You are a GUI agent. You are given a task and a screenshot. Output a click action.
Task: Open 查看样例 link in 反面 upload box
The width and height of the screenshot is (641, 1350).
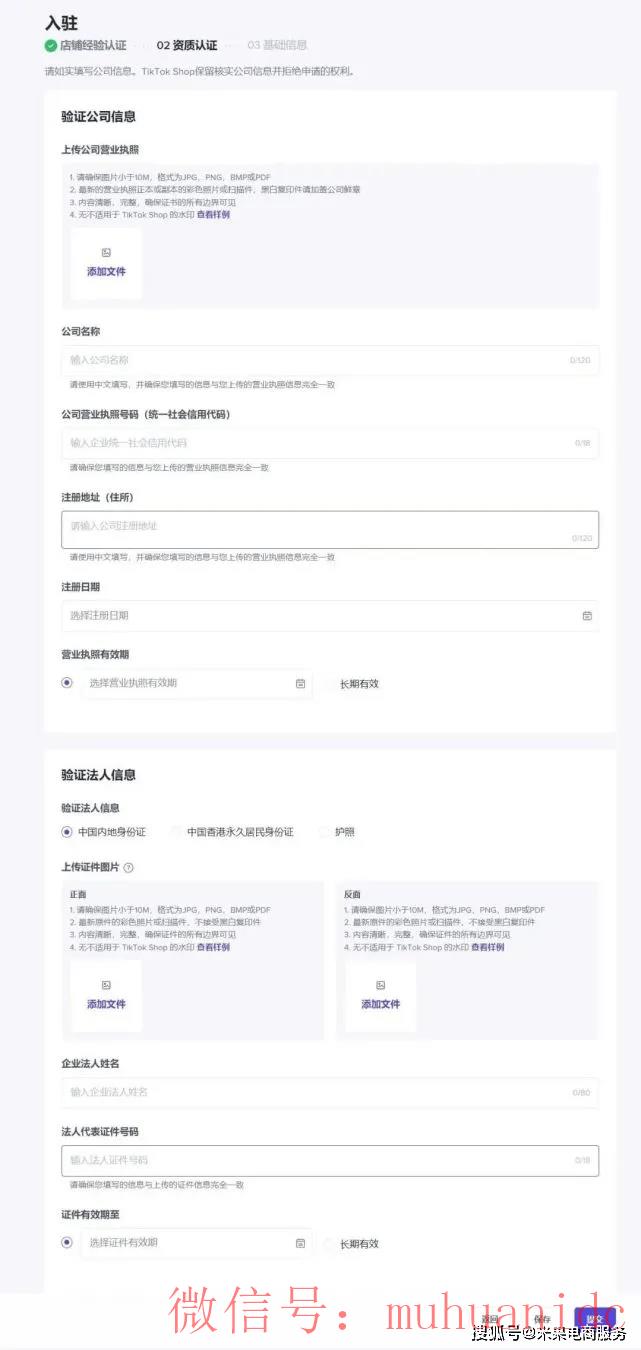pos(487,947)
